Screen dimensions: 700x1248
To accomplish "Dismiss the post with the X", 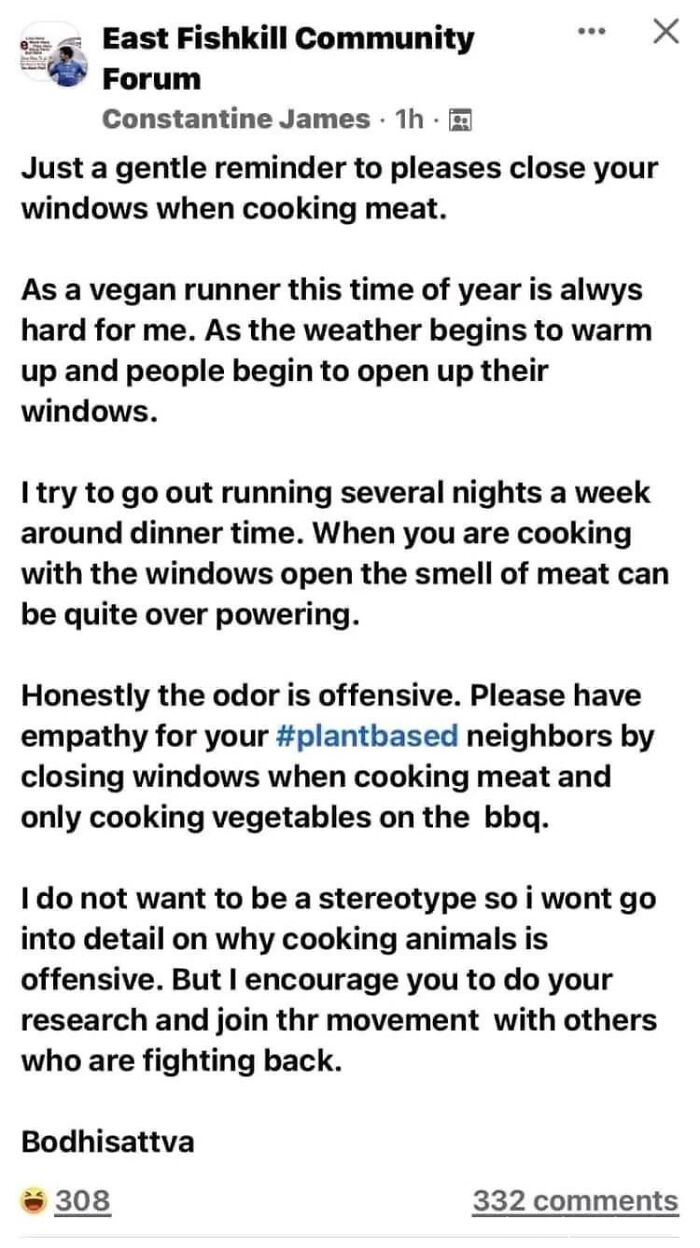I will click(x=665, y=31).
